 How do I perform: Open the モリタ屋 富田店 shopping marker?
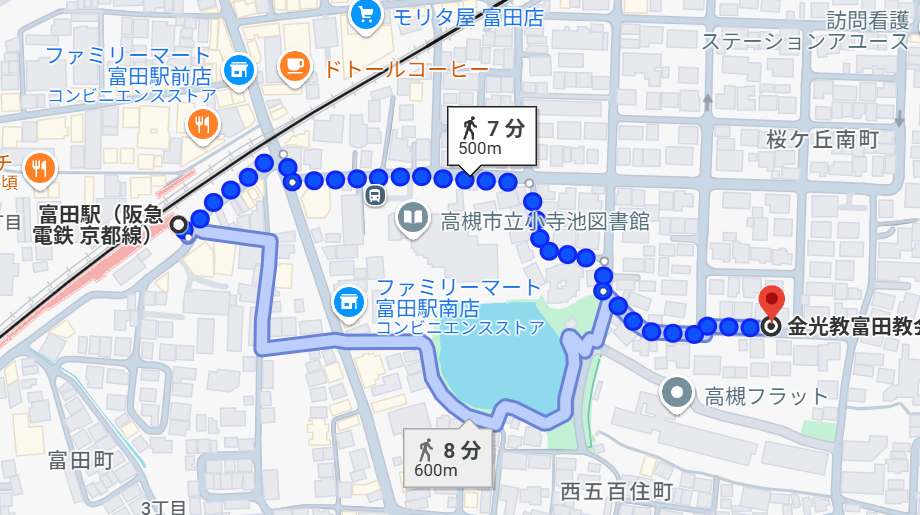pos(364,14)
